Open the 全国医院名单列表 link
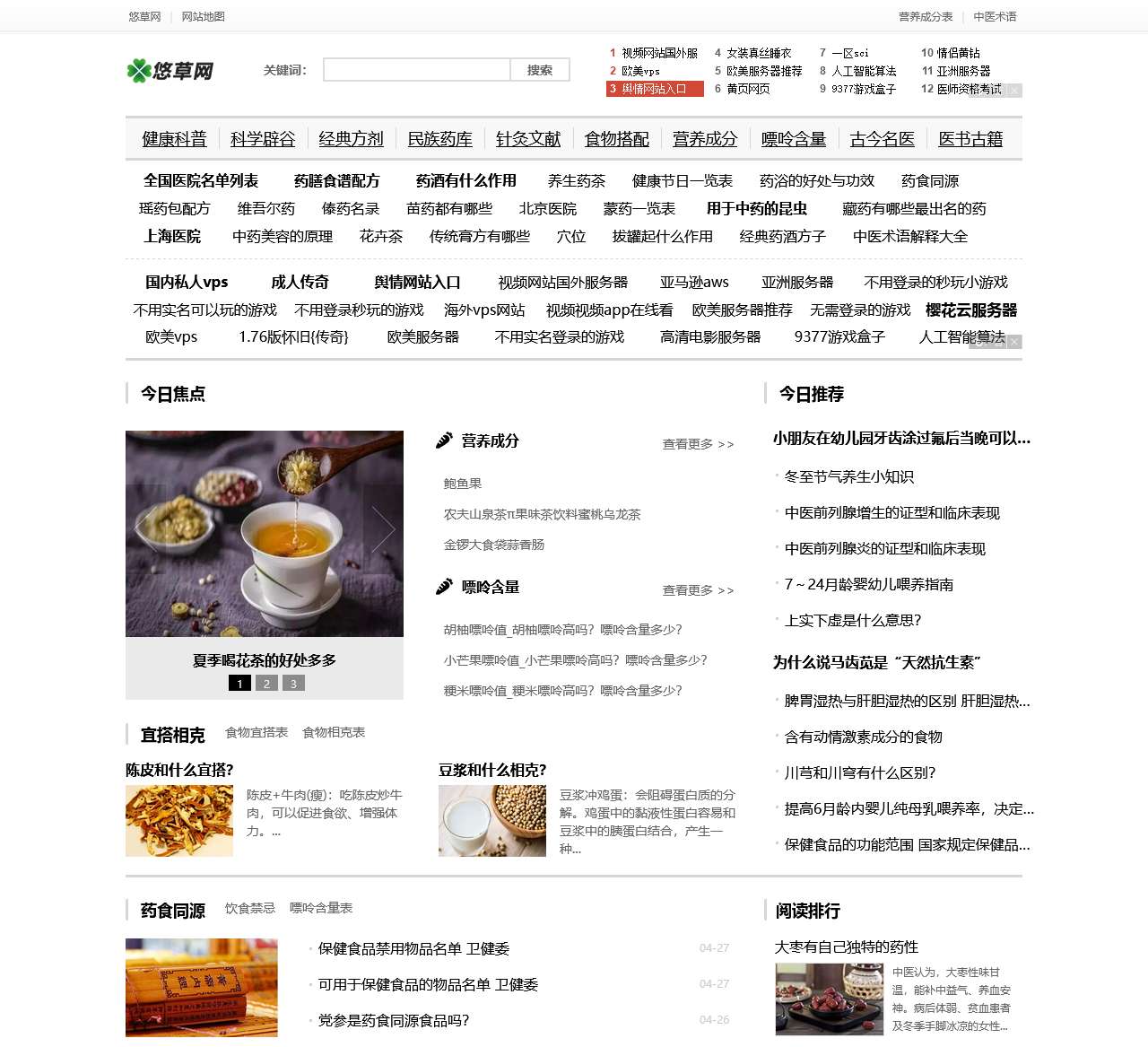 [x=201, y=180]
